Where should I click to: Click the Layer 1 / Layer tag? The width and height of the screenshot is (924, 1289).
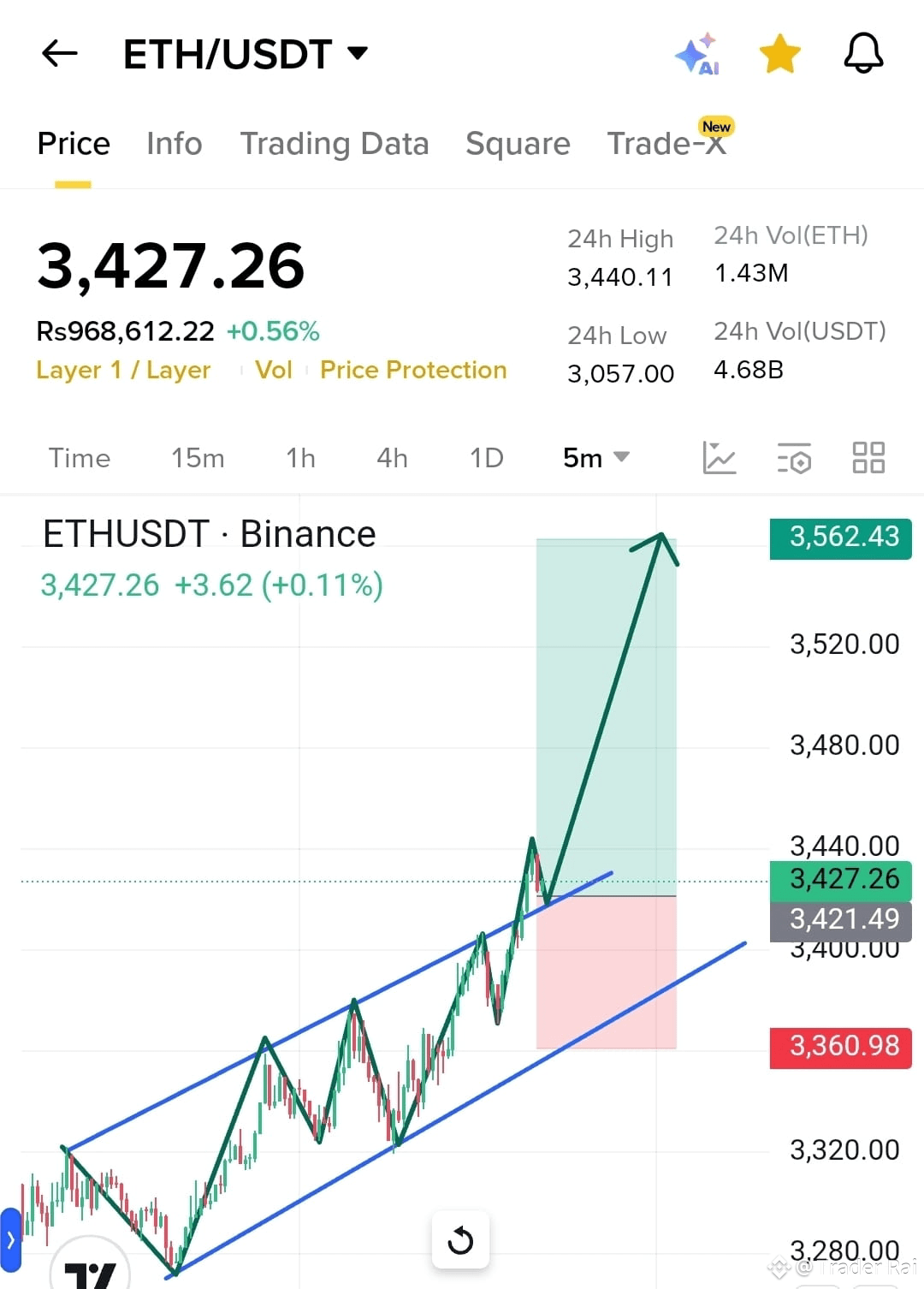click(x=123, y=370)
